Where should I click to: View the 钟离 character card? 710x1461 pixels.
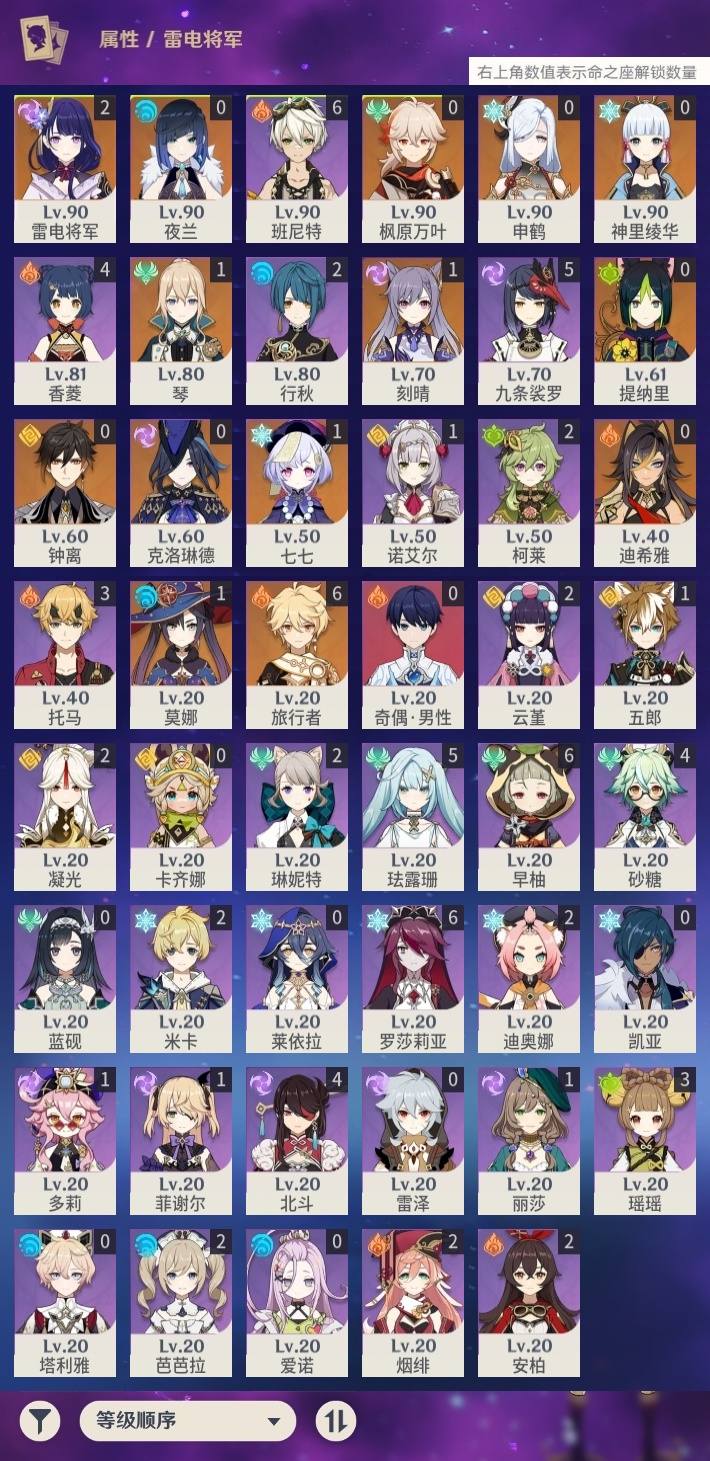(x=65, y=494)
